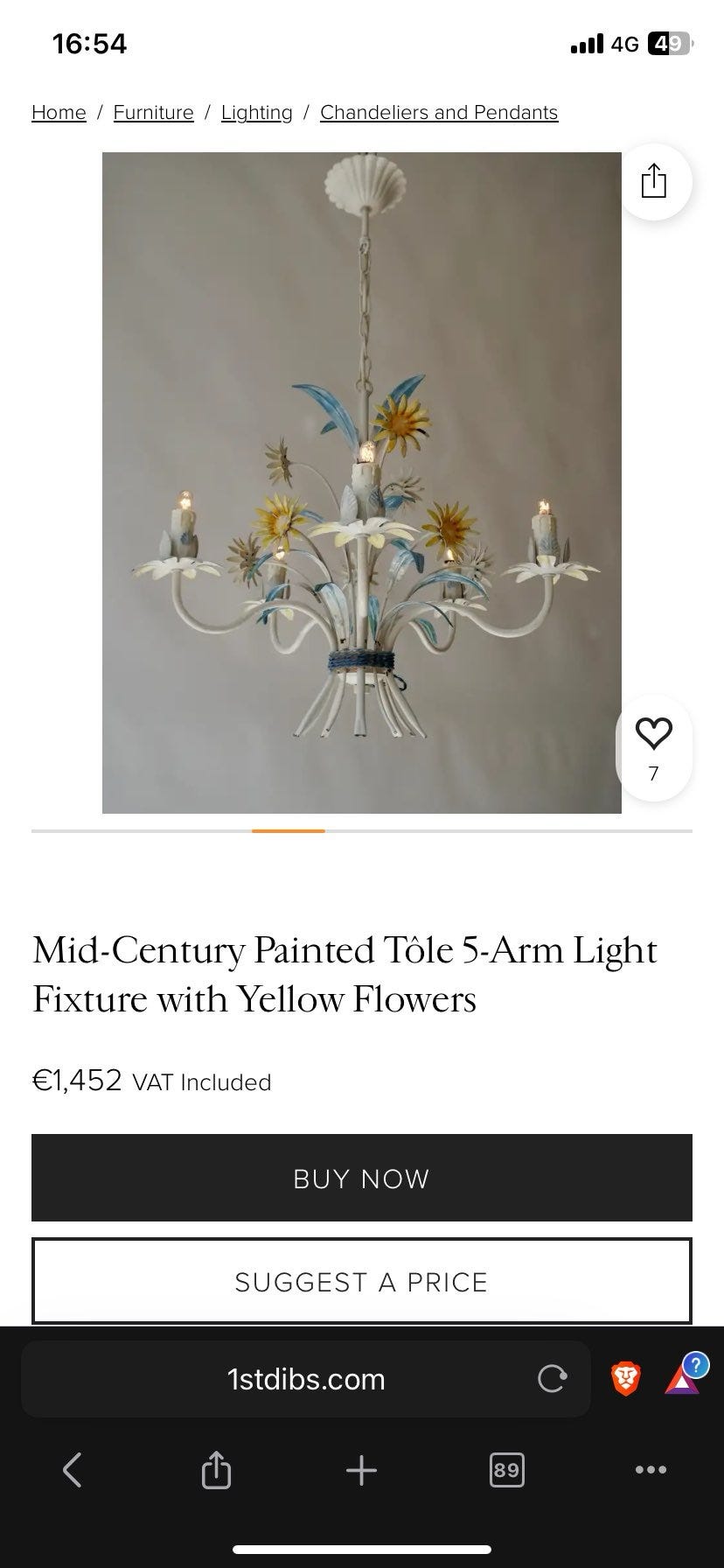Open the browser share sheet

pyautogui.click(x=216, y=1470)
